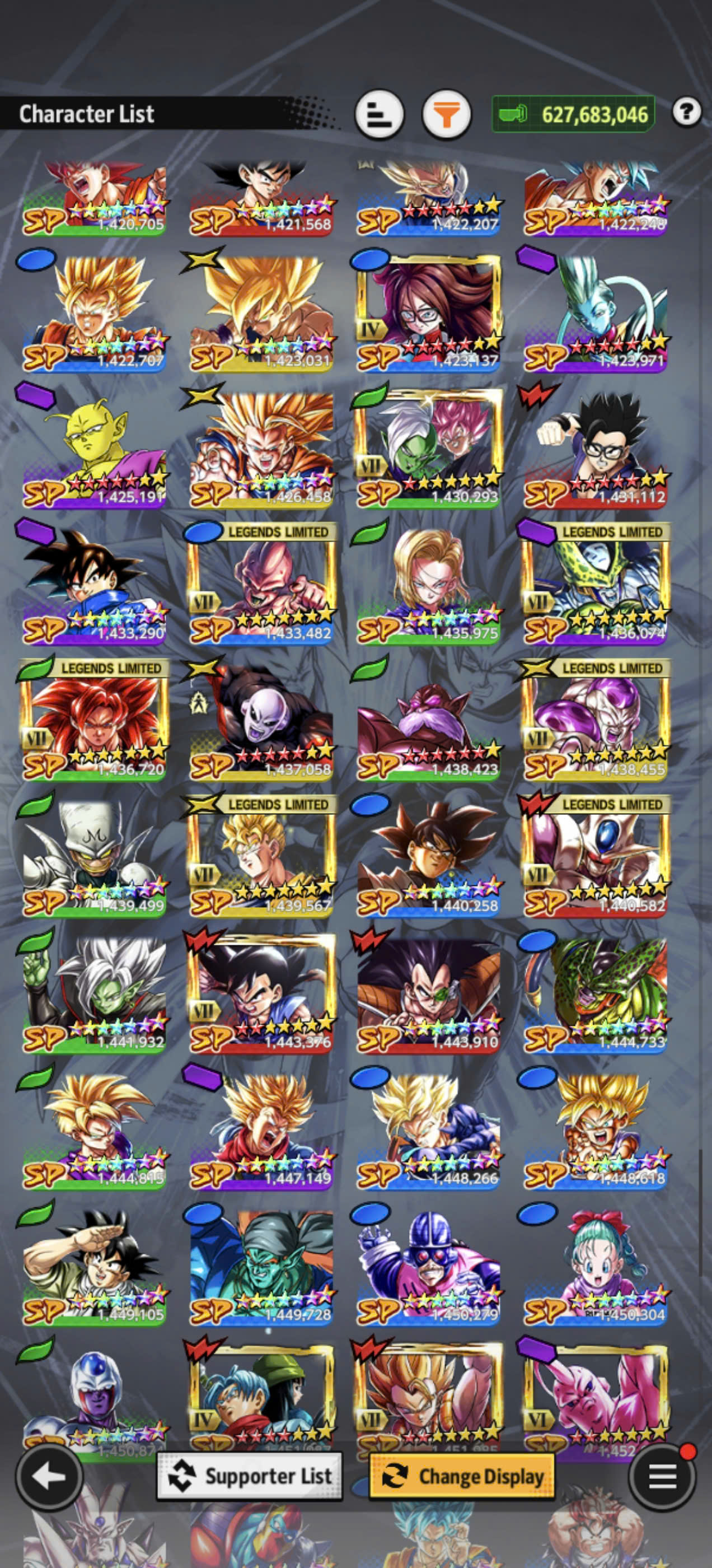The height and width of the screenshot is (1568, 712).
Task: Tap the help question mark icon
Action: (686, 112)
